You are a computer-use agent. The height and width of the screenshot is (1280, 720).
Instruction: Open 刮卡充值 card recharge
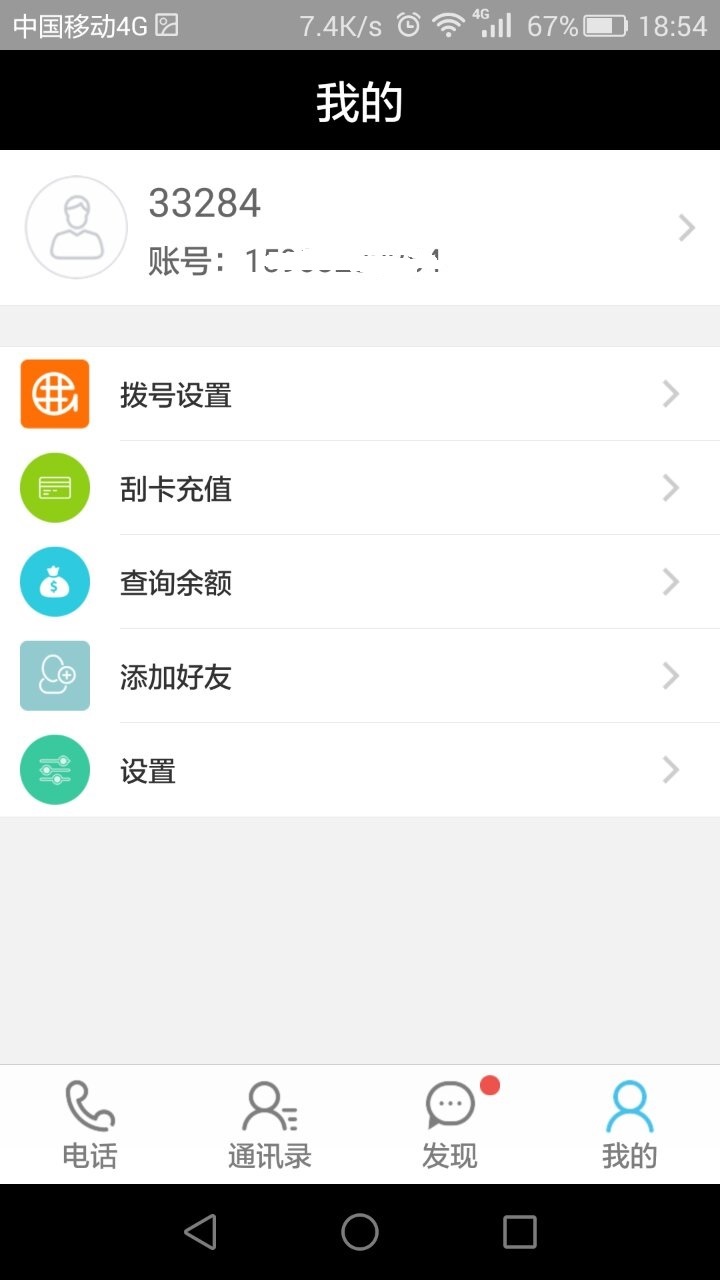click(x=360, y=489)
